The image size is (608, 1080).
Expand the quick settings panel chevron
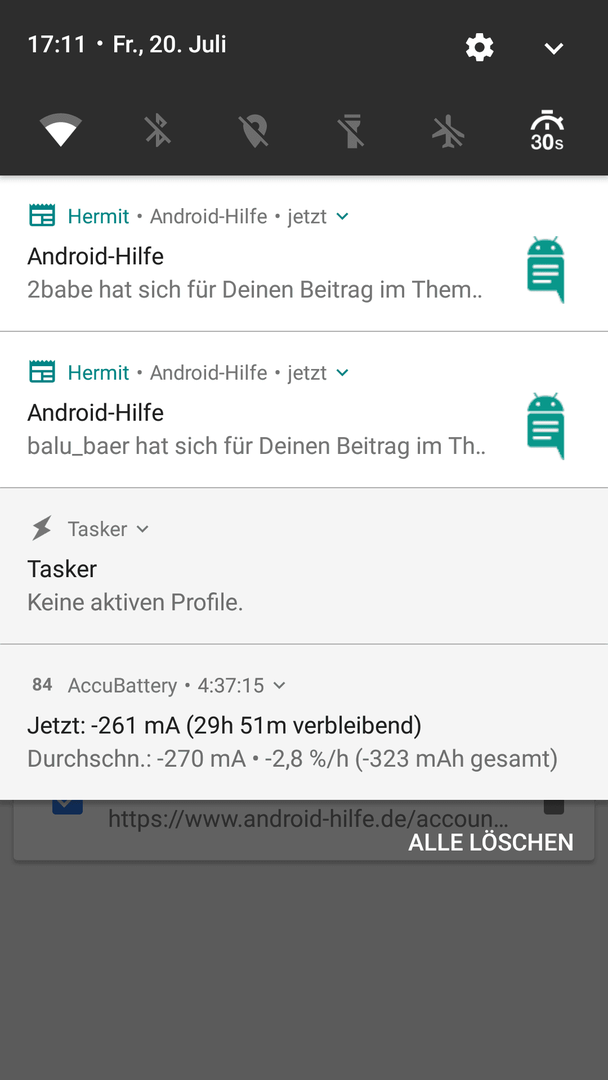(554, 48)
